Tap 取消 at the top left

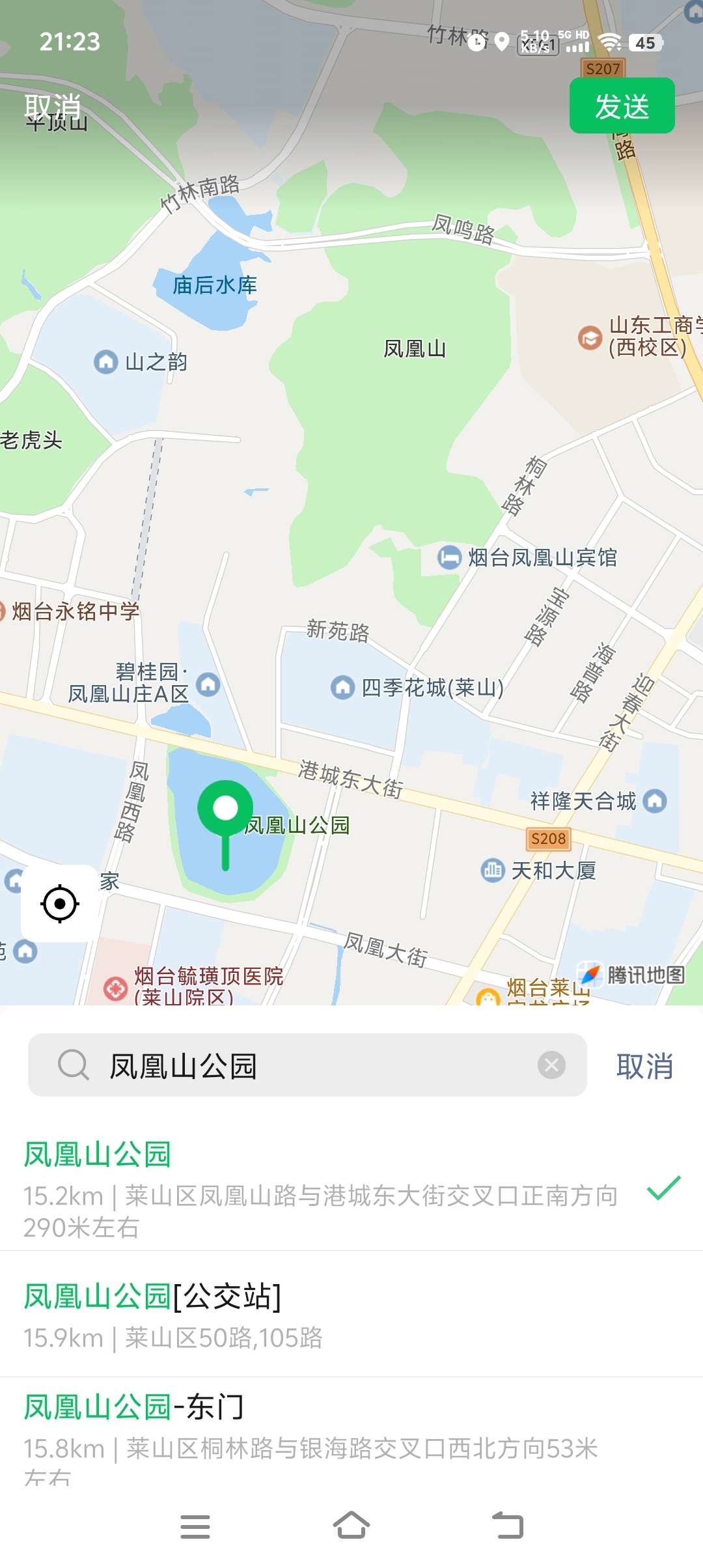pos(53,106)
